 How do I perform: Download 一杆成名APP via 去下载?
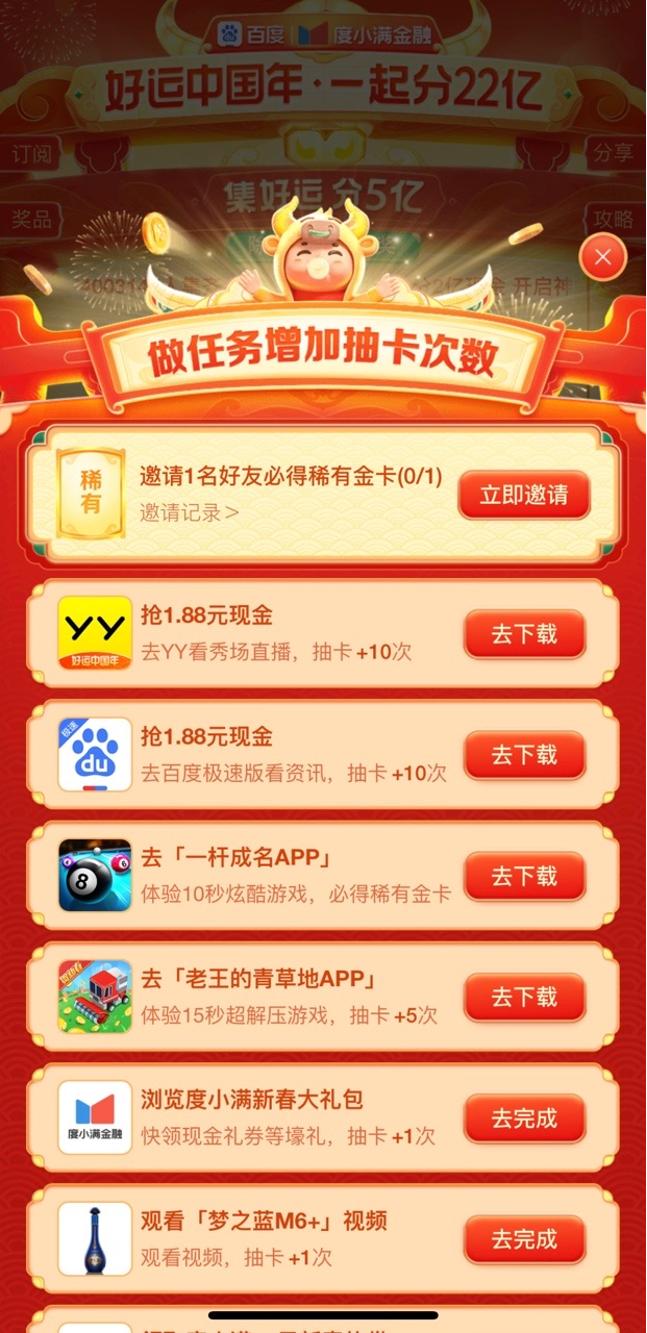point(524,876)
